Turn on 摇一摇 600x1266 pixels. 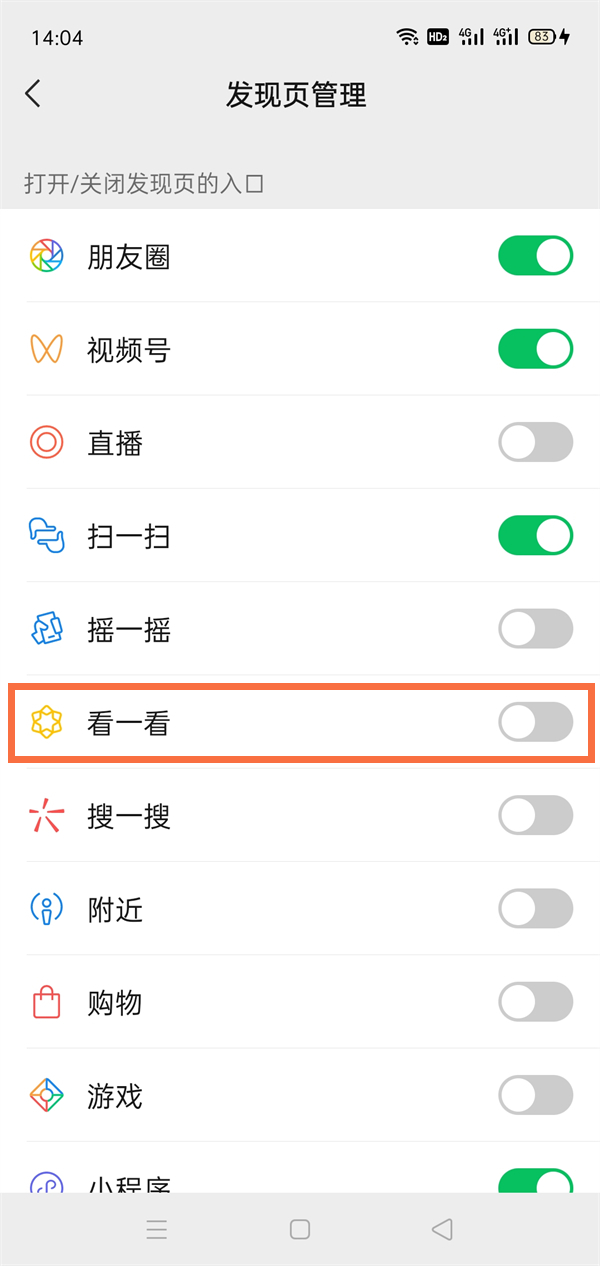(x=535, y=629)
